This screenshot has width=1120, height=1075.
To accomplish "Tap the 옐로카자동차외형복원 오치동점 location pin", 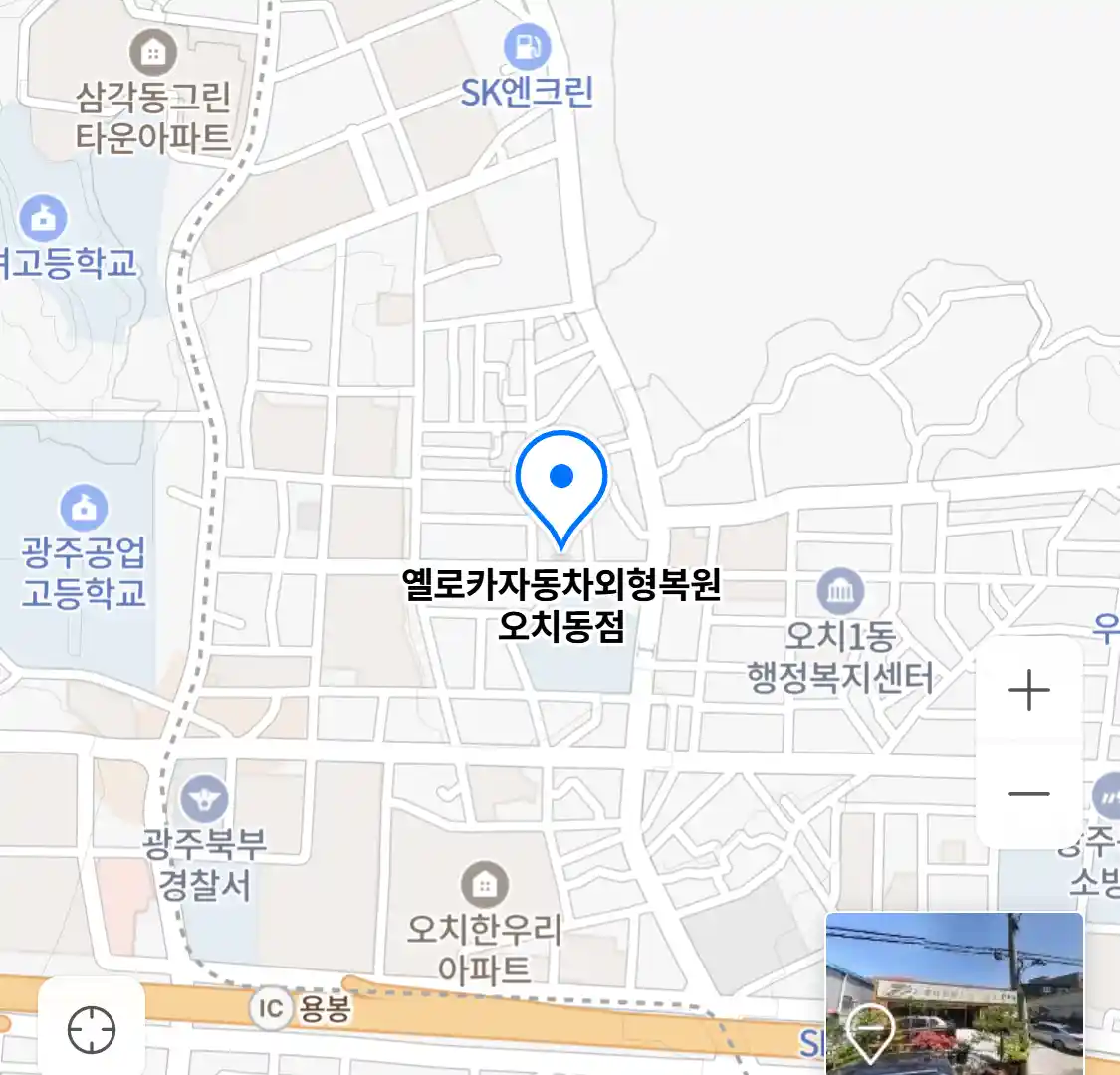I will [561, 487].
